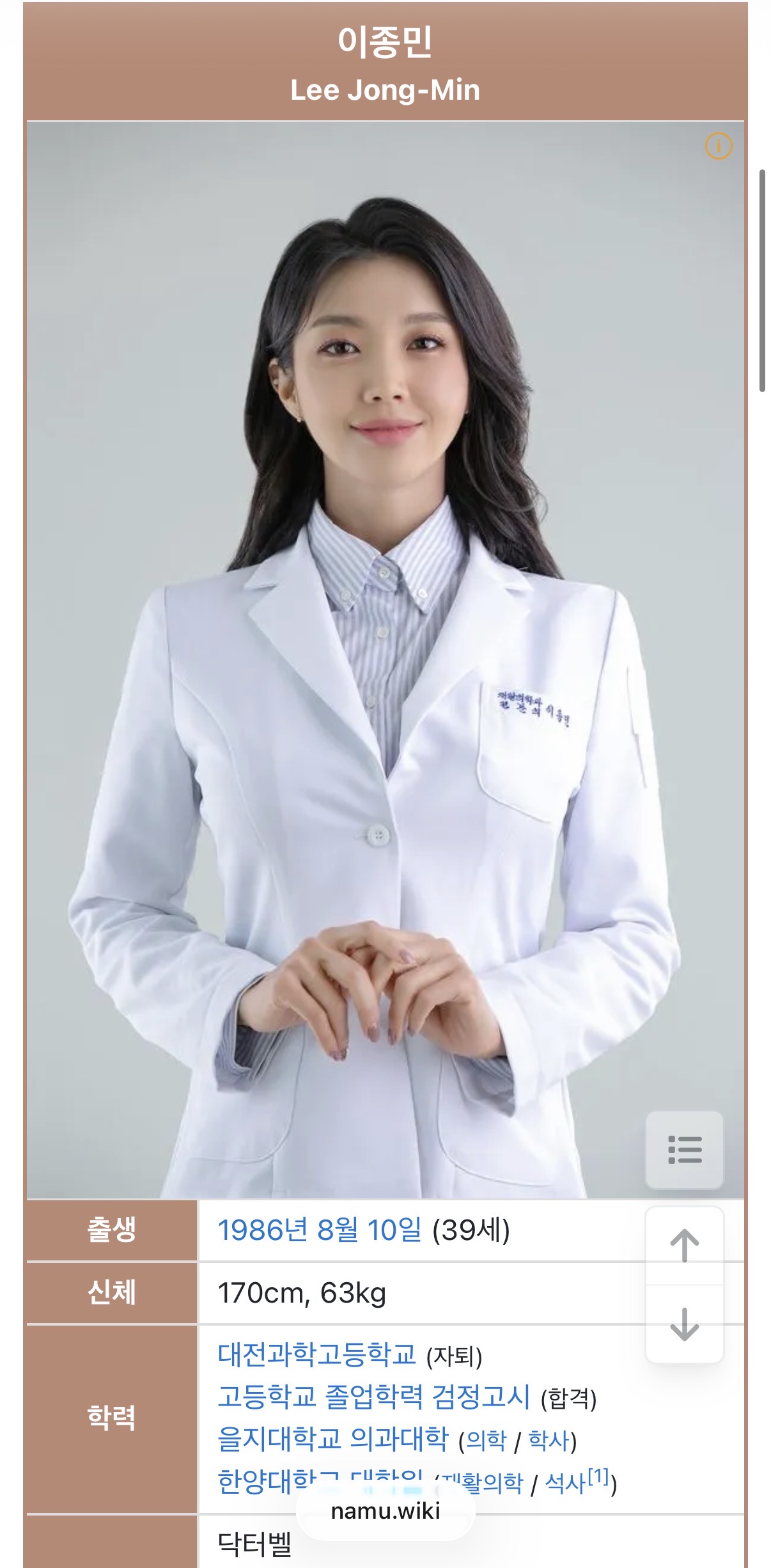Jump to top with the up arrow

click(x=685, y=1246)
